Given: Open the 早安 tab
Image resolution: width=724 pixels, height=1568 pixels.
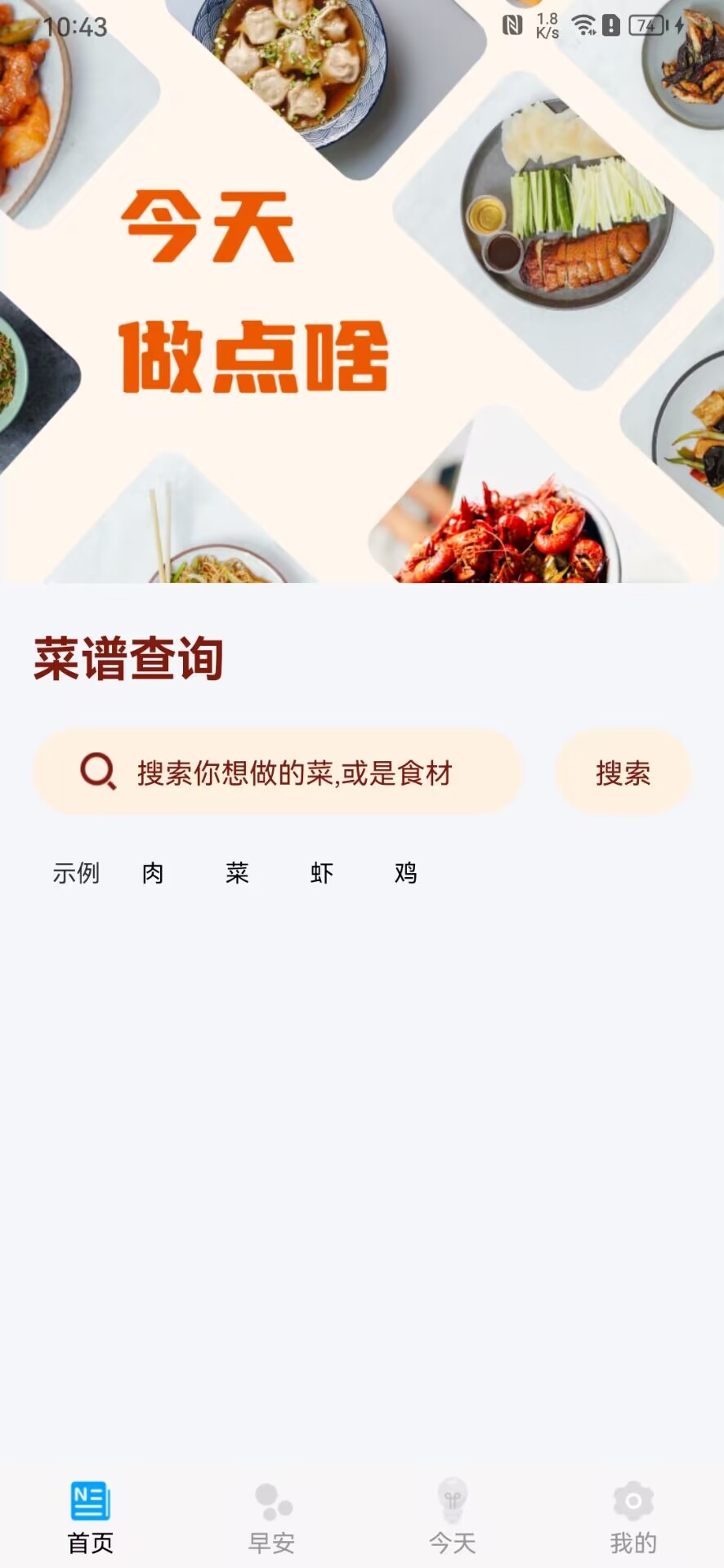Looking at the screenshot, I should 271,1517.
